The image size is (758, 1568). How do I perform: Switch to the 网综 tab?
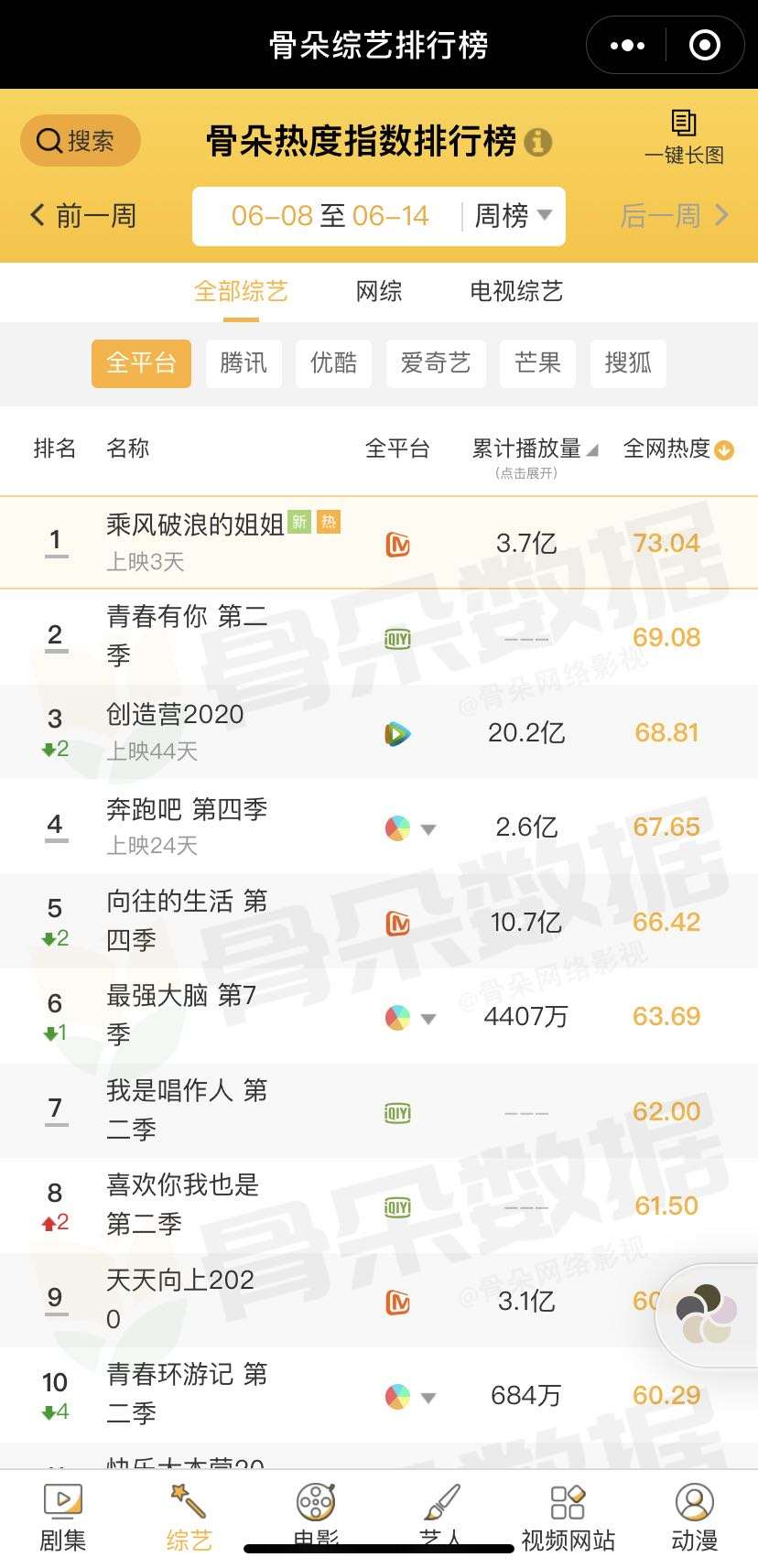(x=379, y=291)
